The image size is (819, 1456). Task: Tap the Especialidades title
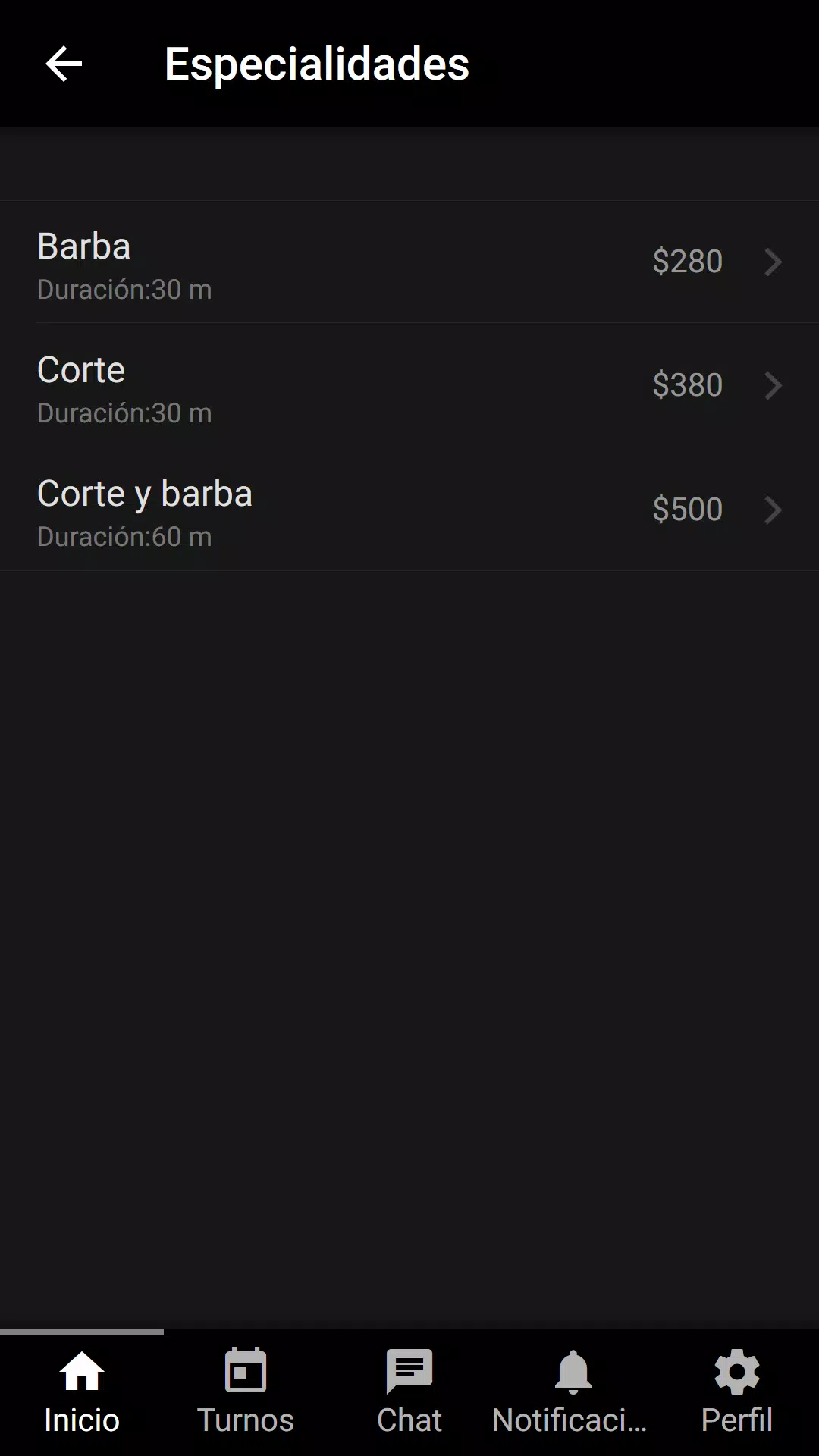[x=317, y=64]
